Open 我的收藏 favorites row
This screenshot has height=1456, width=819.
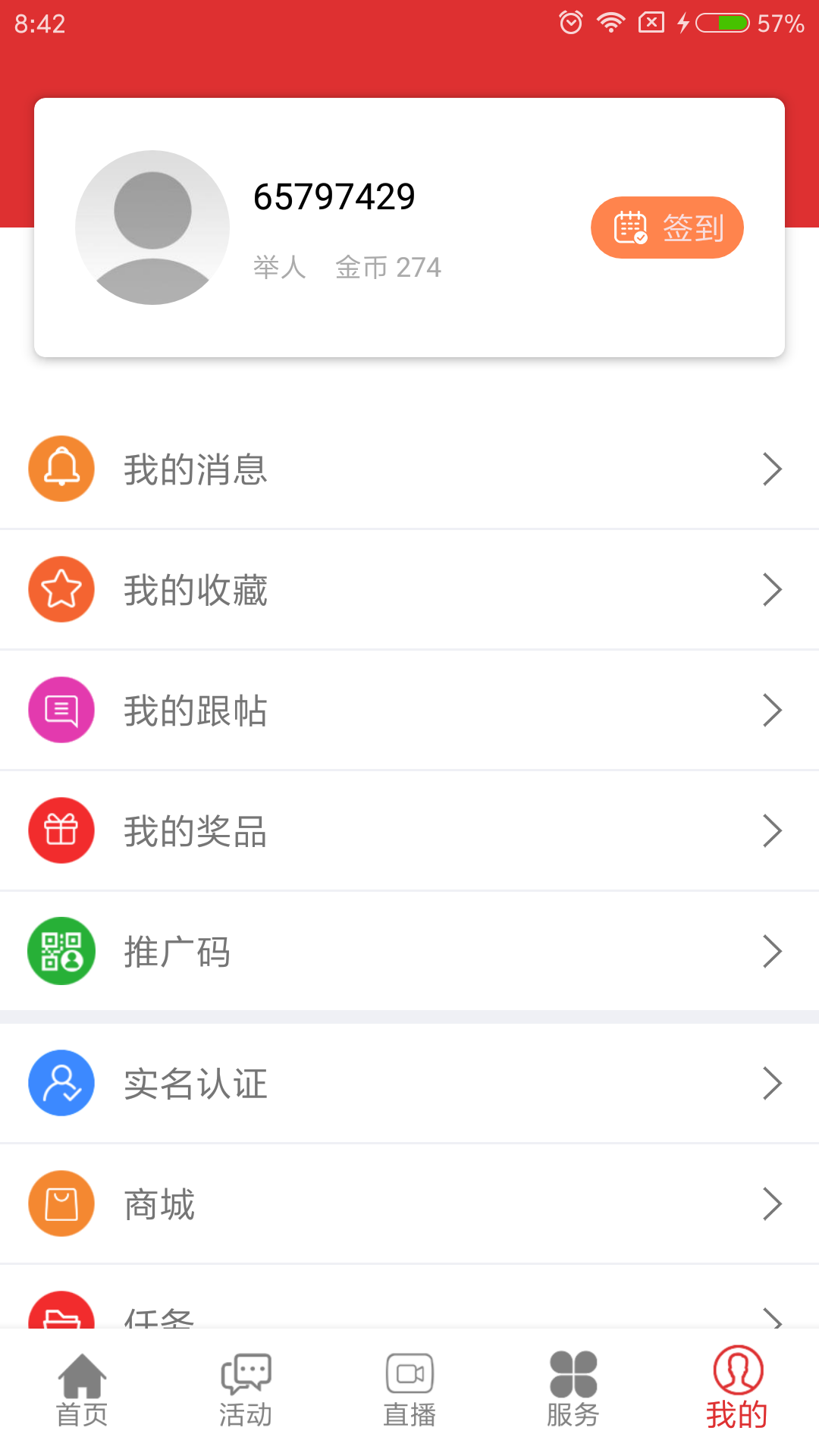click(x=409, y=590)
